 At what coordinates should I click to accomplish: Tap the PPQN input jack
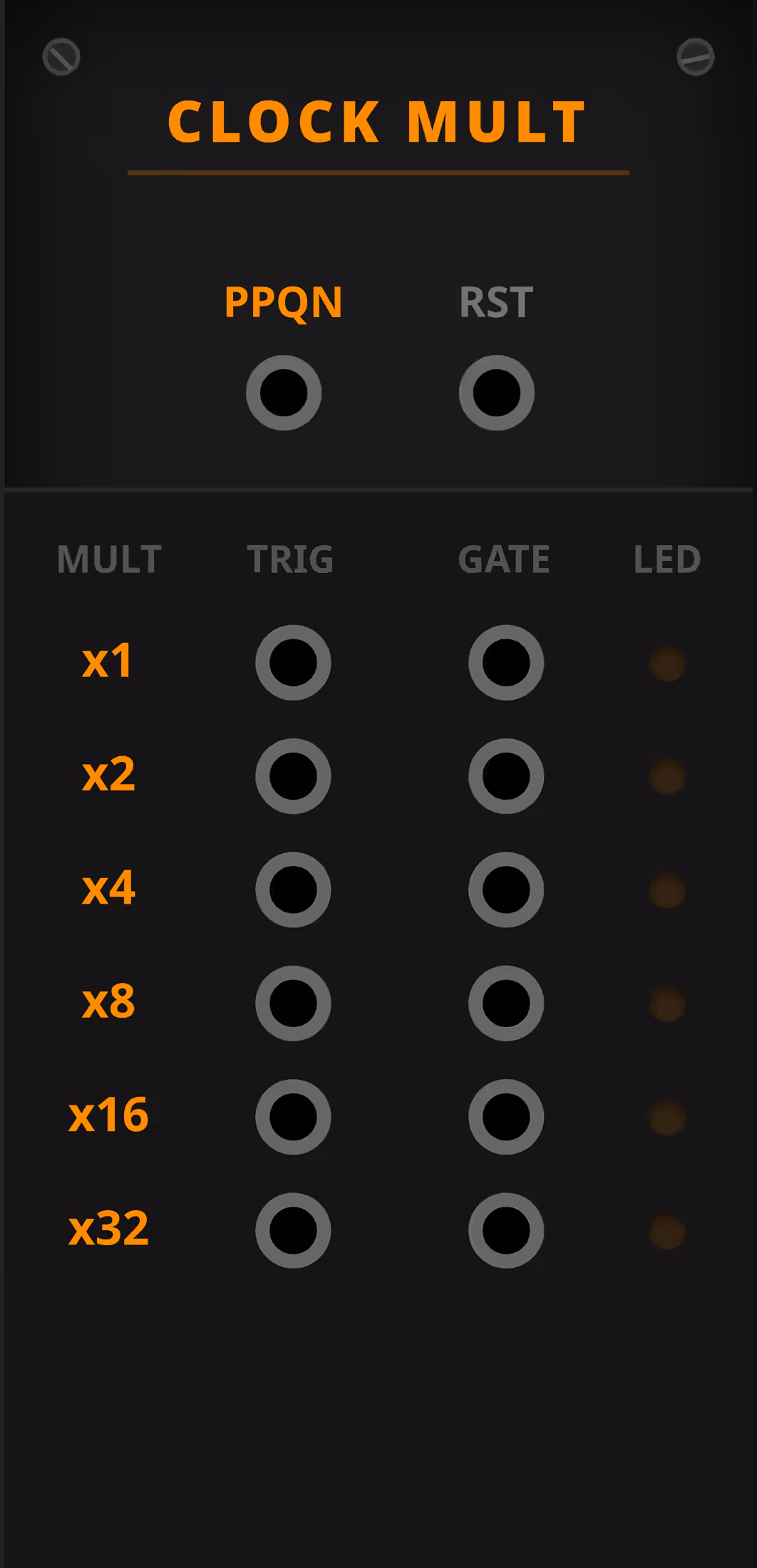pos(284,393)
